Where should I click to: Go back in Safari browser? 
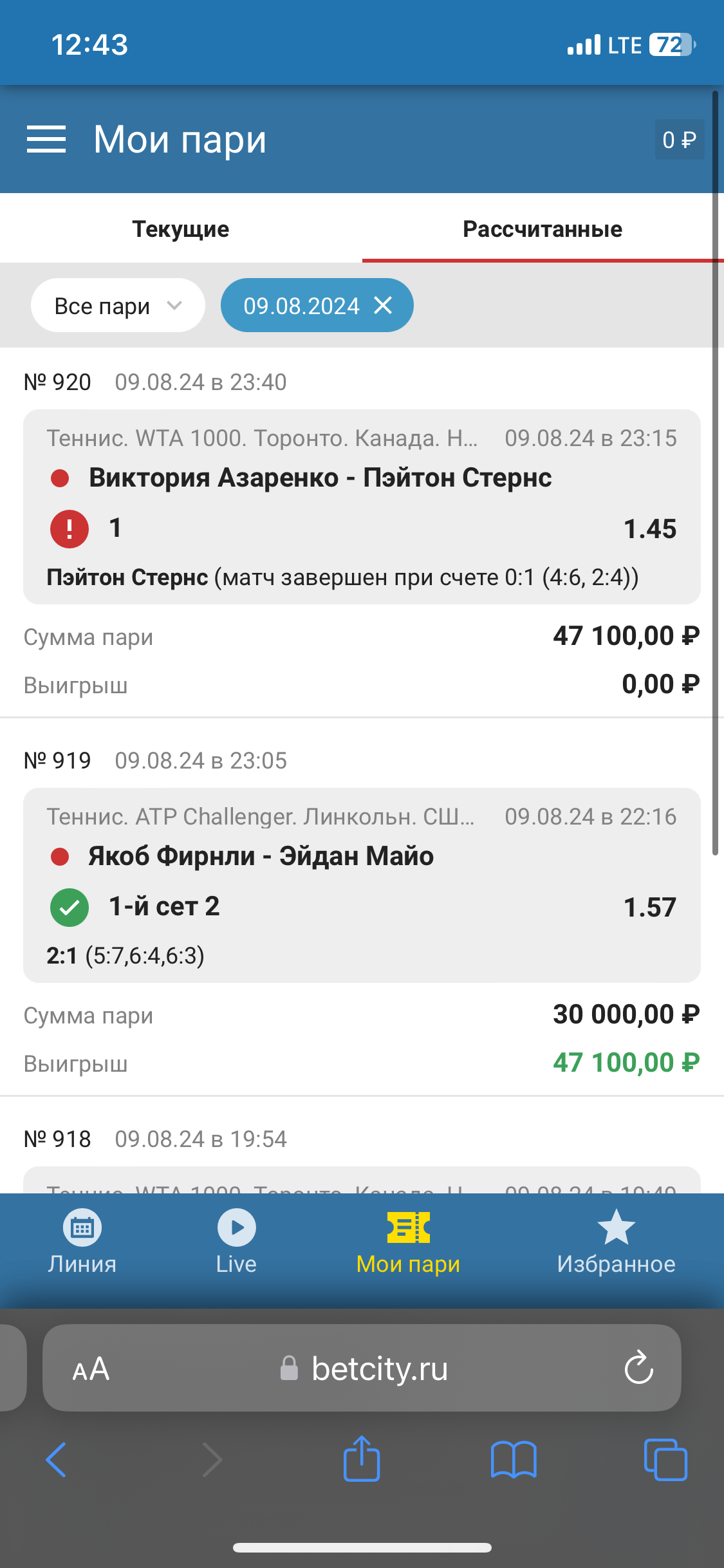(57, 1459)
